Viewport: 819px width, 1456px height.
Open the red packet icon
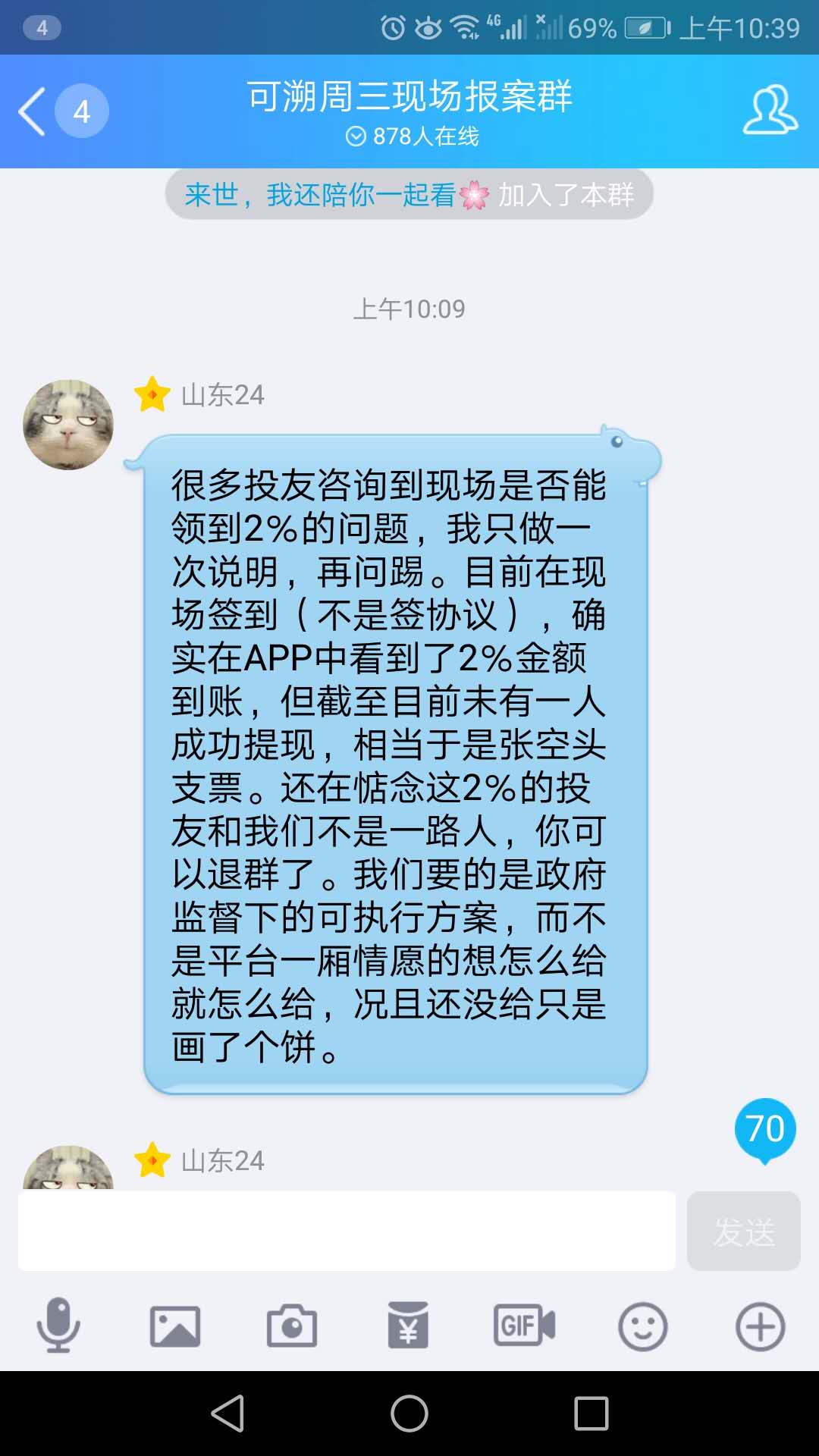(x=408, y=1326)
